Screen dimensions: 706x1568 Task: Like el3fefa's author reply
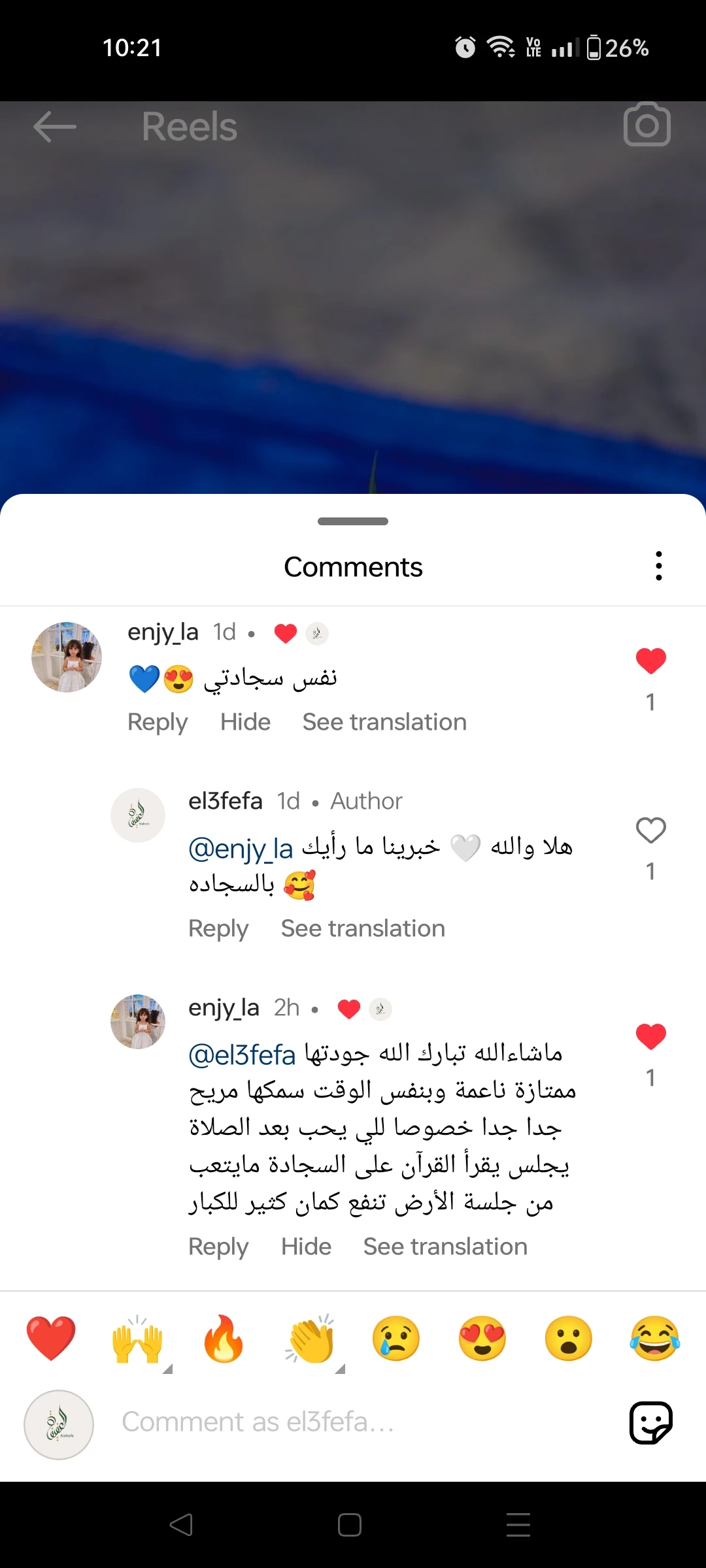pyautogui.click(x=650, y=831)
